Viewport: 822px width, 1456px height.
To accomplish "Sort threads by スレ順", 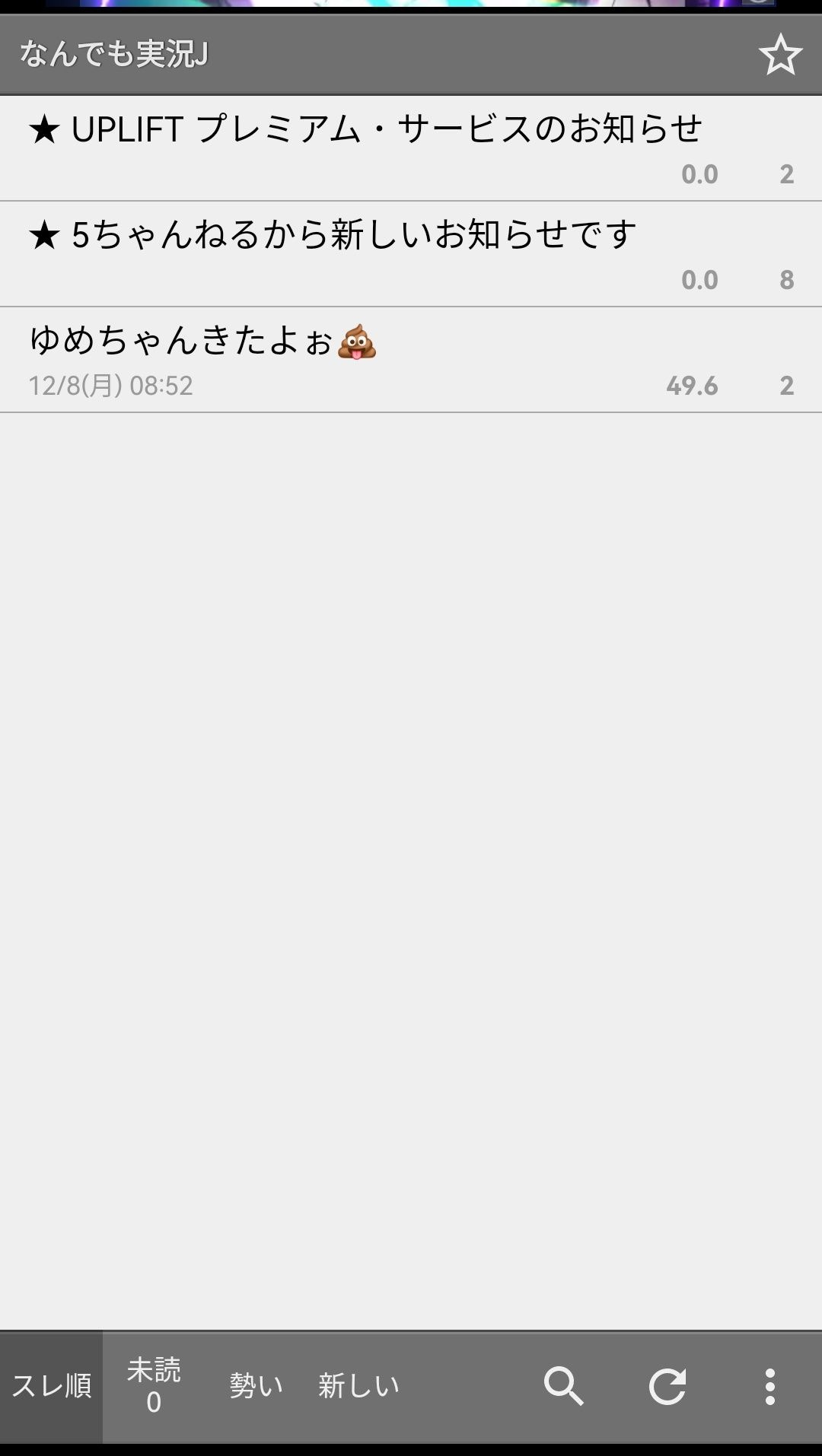I will coord(51,1386).
